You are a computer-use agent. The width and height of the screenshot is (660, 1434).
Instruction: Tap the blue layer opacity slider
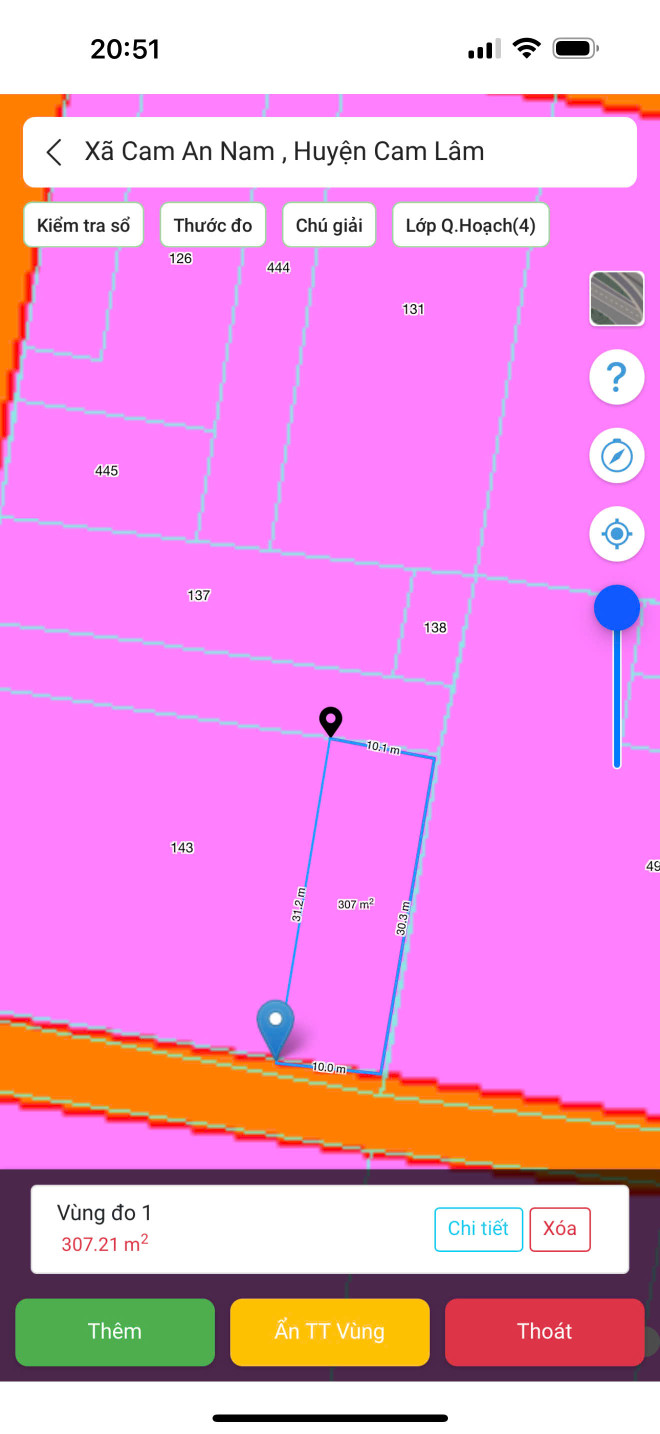pos(617,609)
